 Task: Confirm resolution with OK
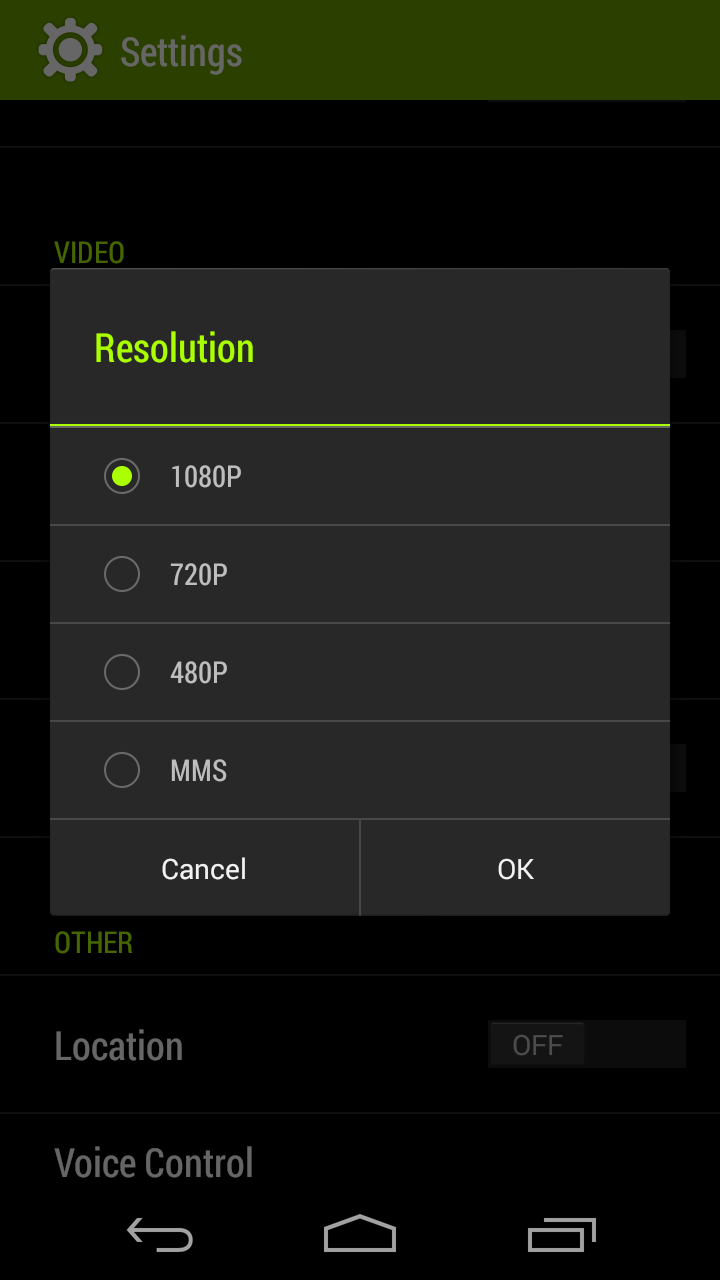515,868
